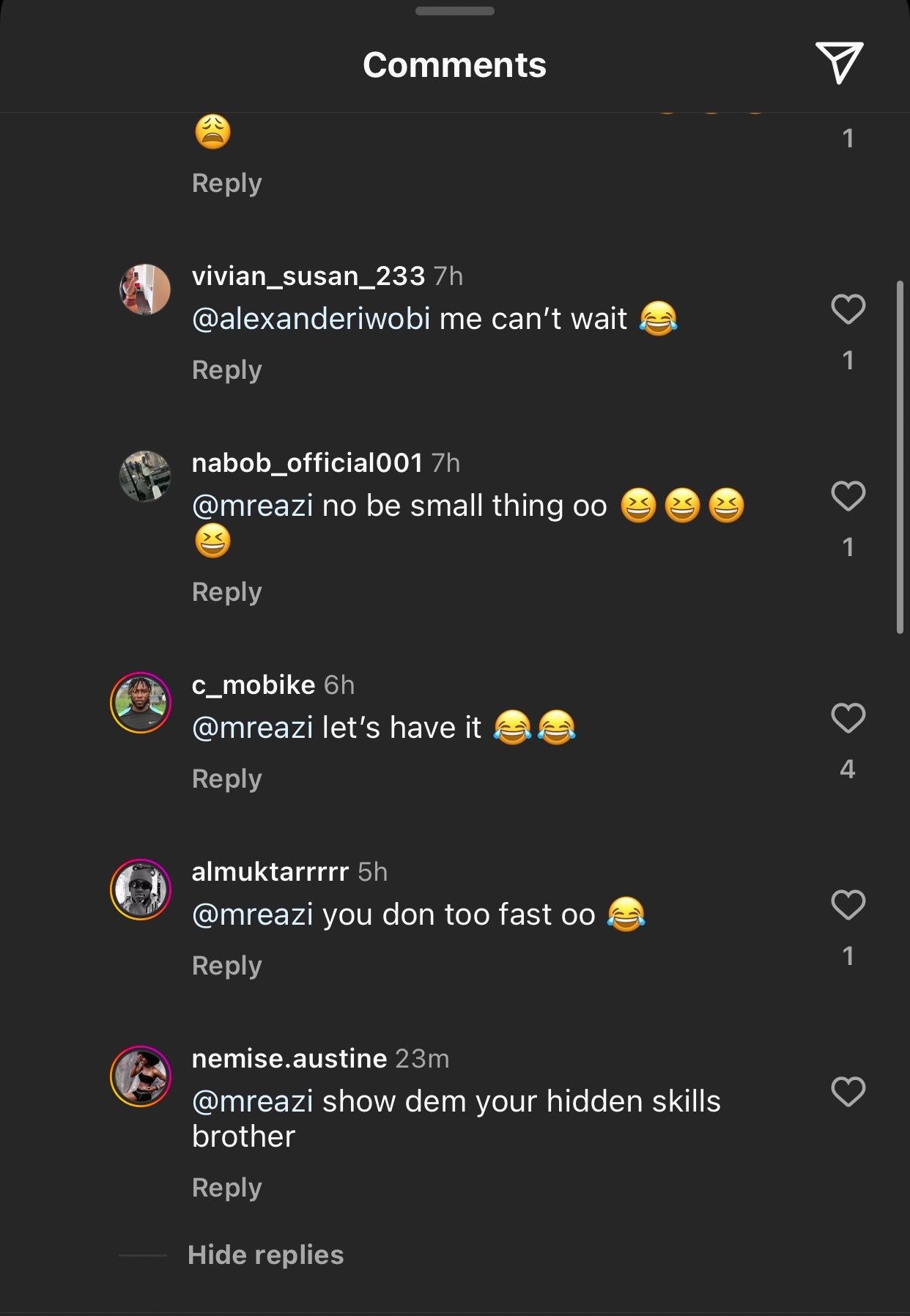This screenshot has height=1316, width=910.
Task: Reply to almuktarrrrr's comment
Action: [226, 965]
